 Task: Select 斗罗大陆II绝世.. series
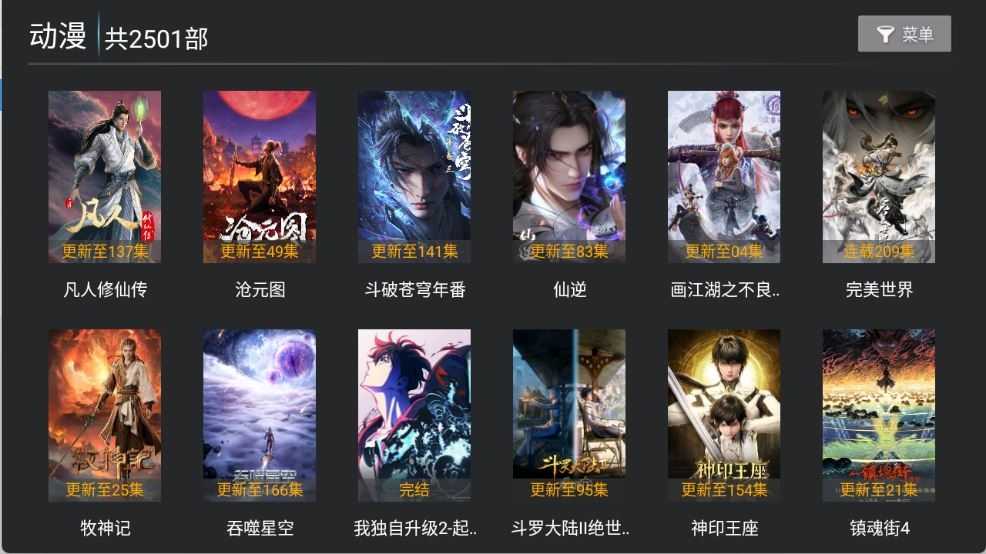pyautogui.click(x=569, y=415)
